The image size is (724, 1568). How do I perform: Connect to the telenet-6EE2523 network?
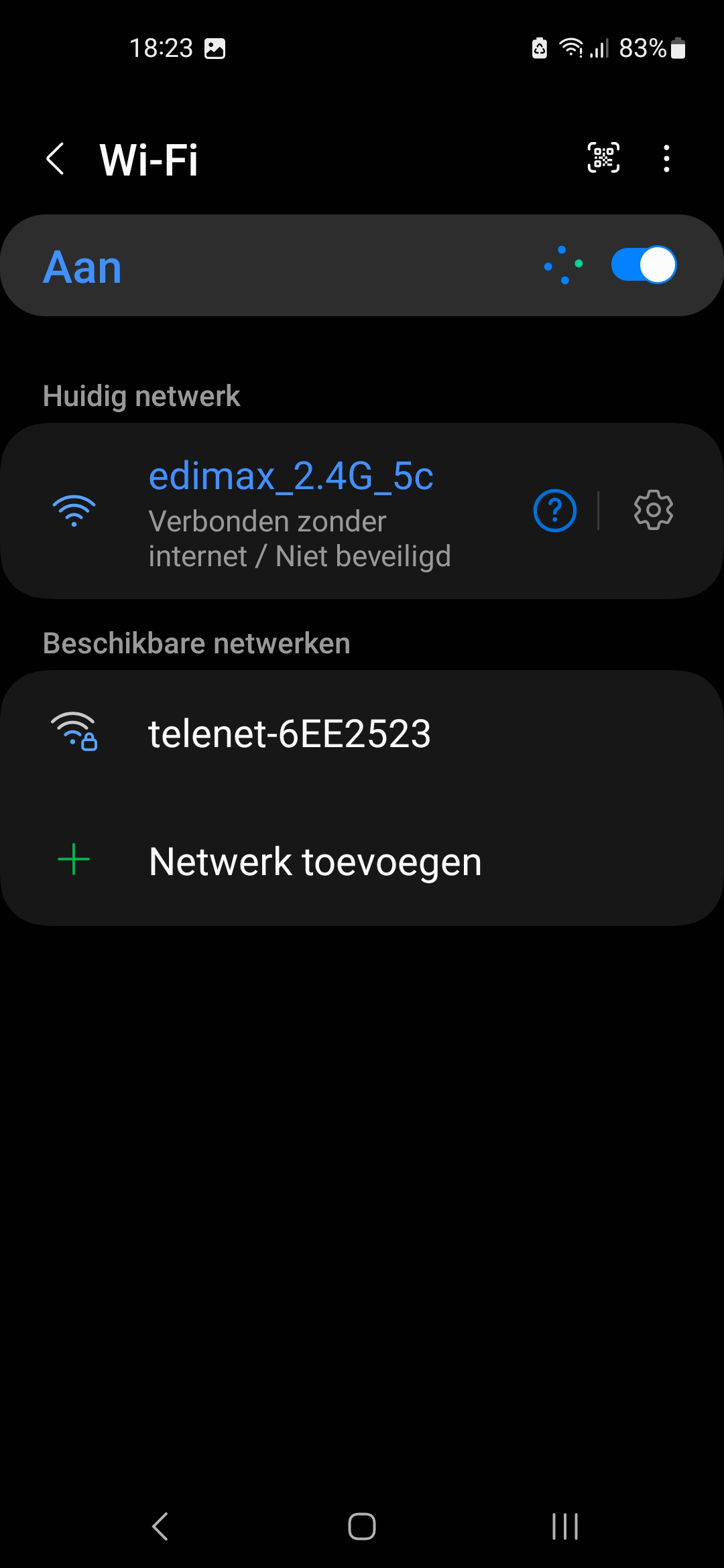(x=362, y=733)
